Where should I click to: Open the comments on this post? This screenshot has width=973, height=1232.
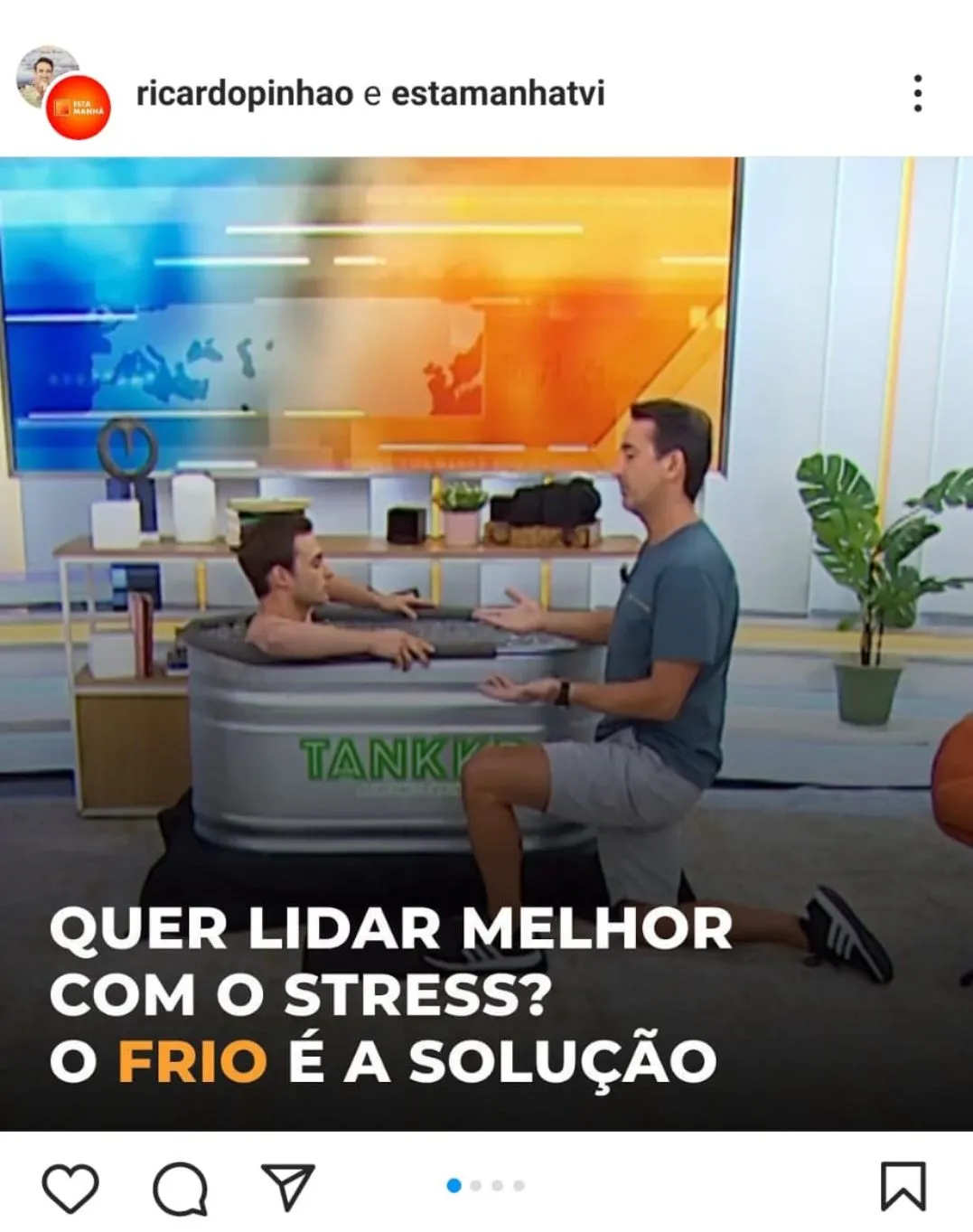point(180,1188)
